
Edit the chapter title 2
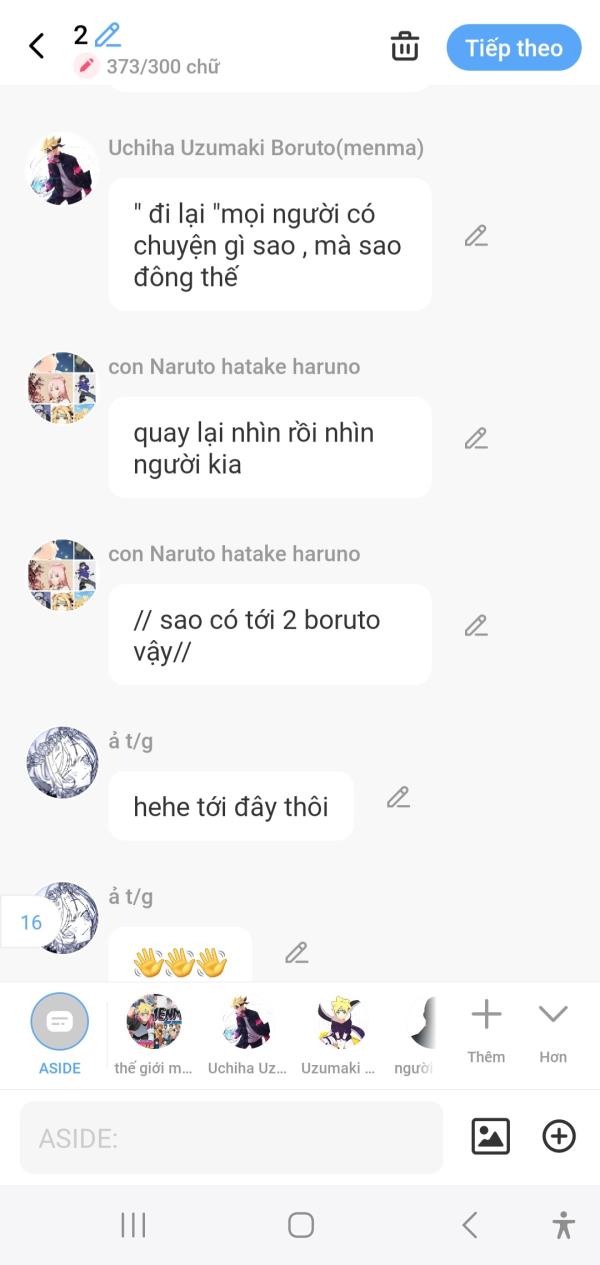point(108,35)
